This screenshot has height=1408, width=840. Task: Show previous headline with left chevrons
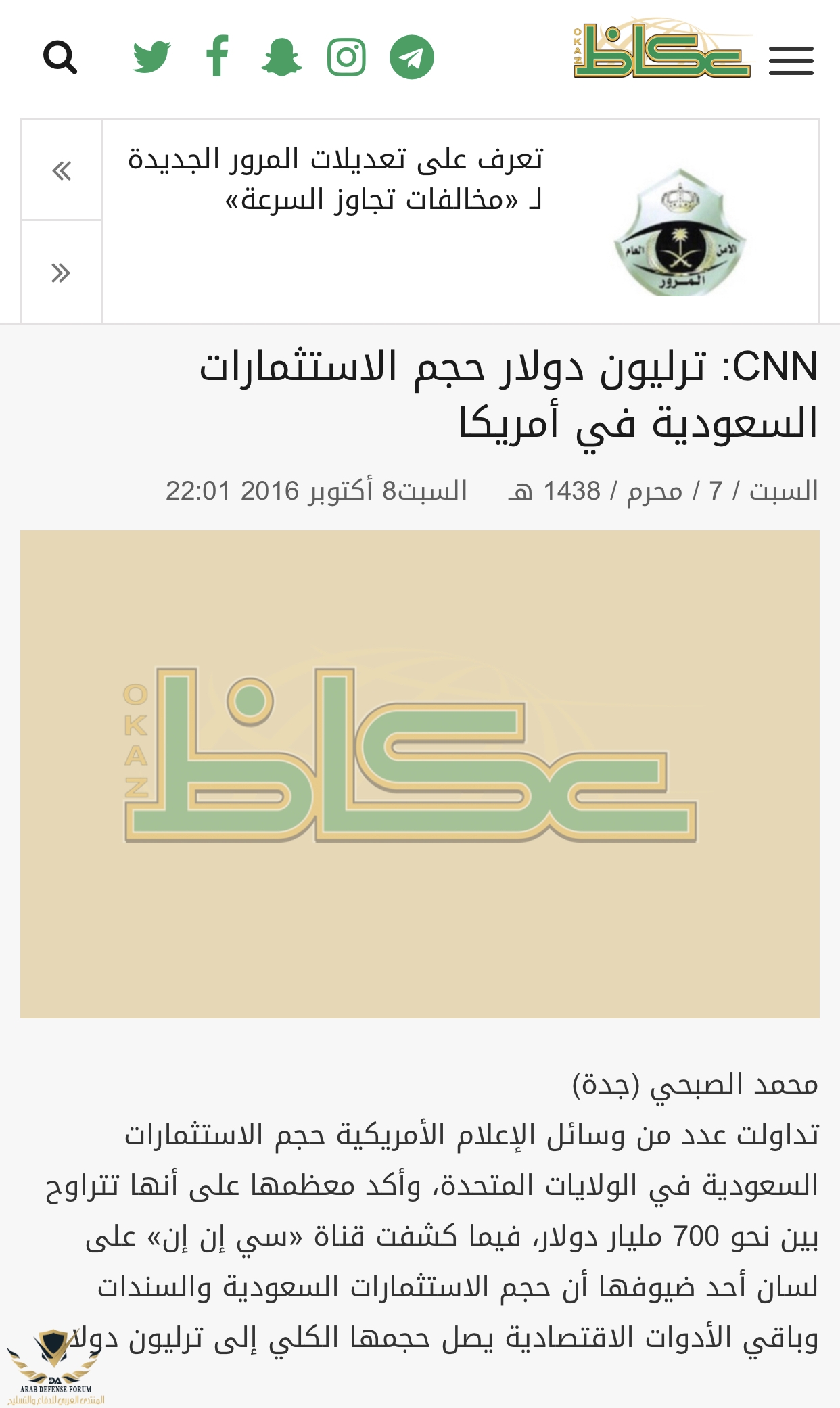[x=62, y=171]
